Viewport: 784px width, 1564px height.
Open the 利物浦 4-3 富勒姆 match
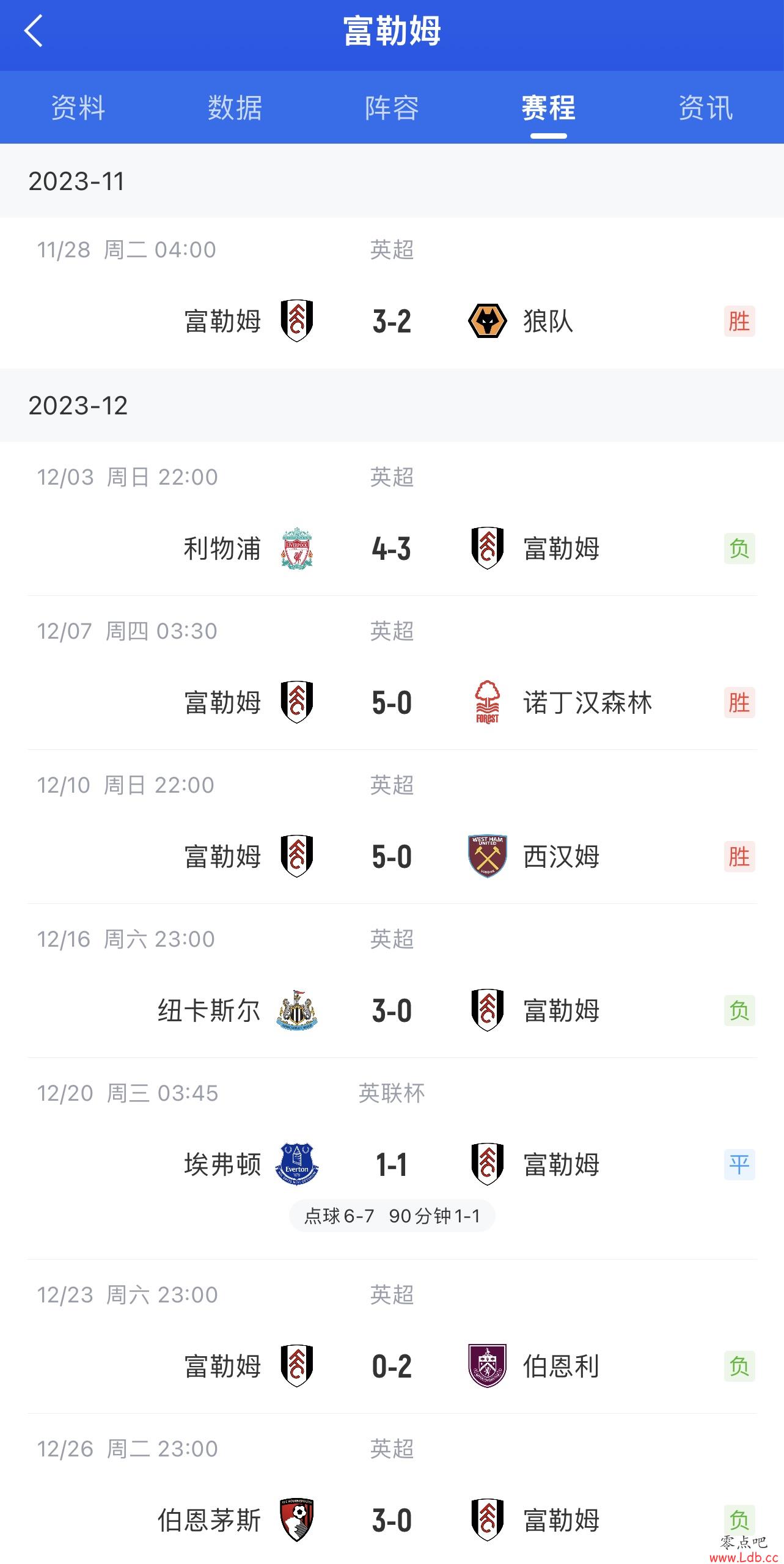(x=392, y=519)
